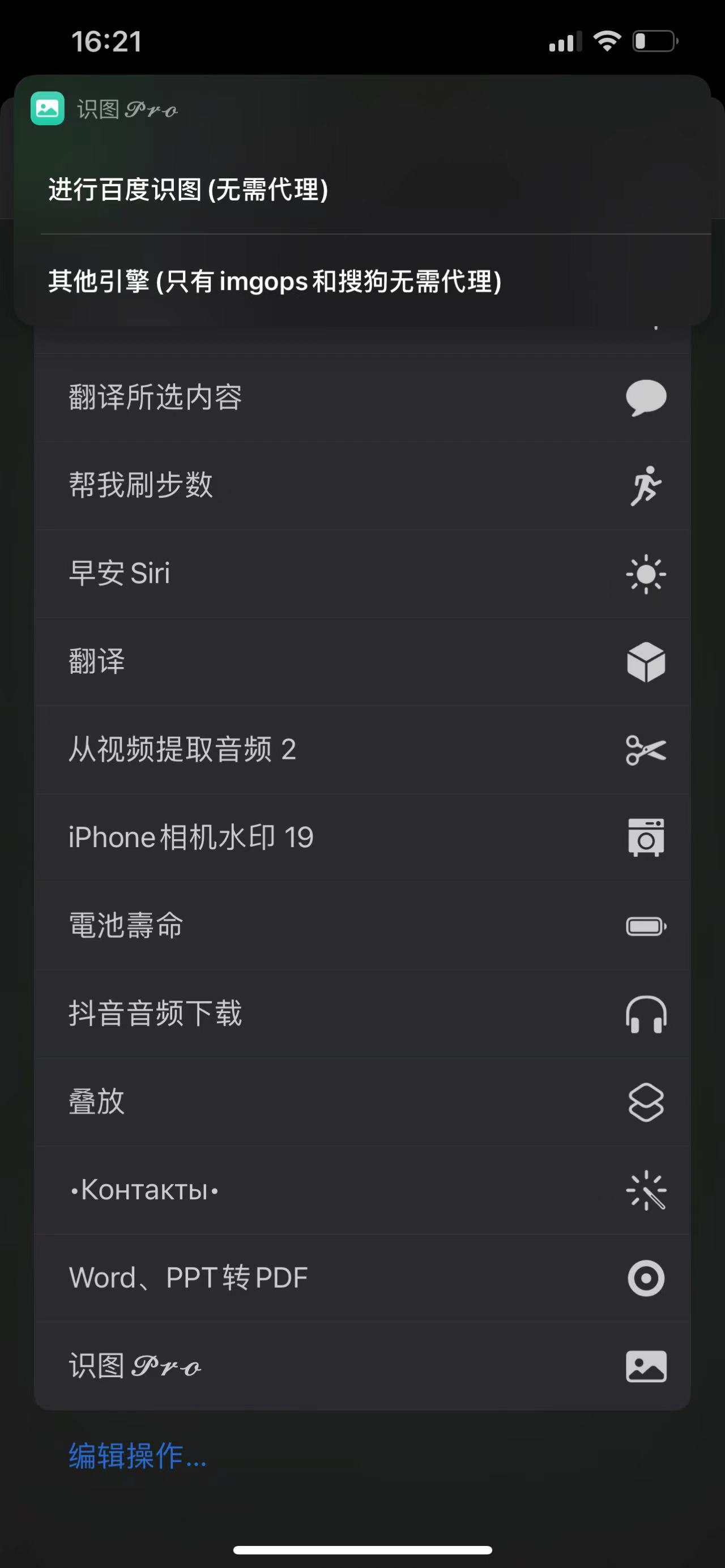Start 抖音音频下载 shortcut
The image size is (725, 1568).
(362, 1014)
